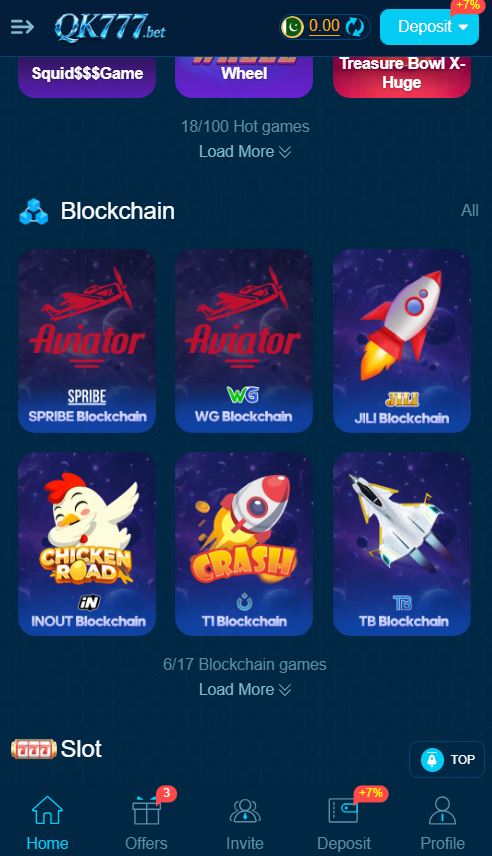492x856 pixels.
Task: View All Blockchain games
Action: point(470,210)
